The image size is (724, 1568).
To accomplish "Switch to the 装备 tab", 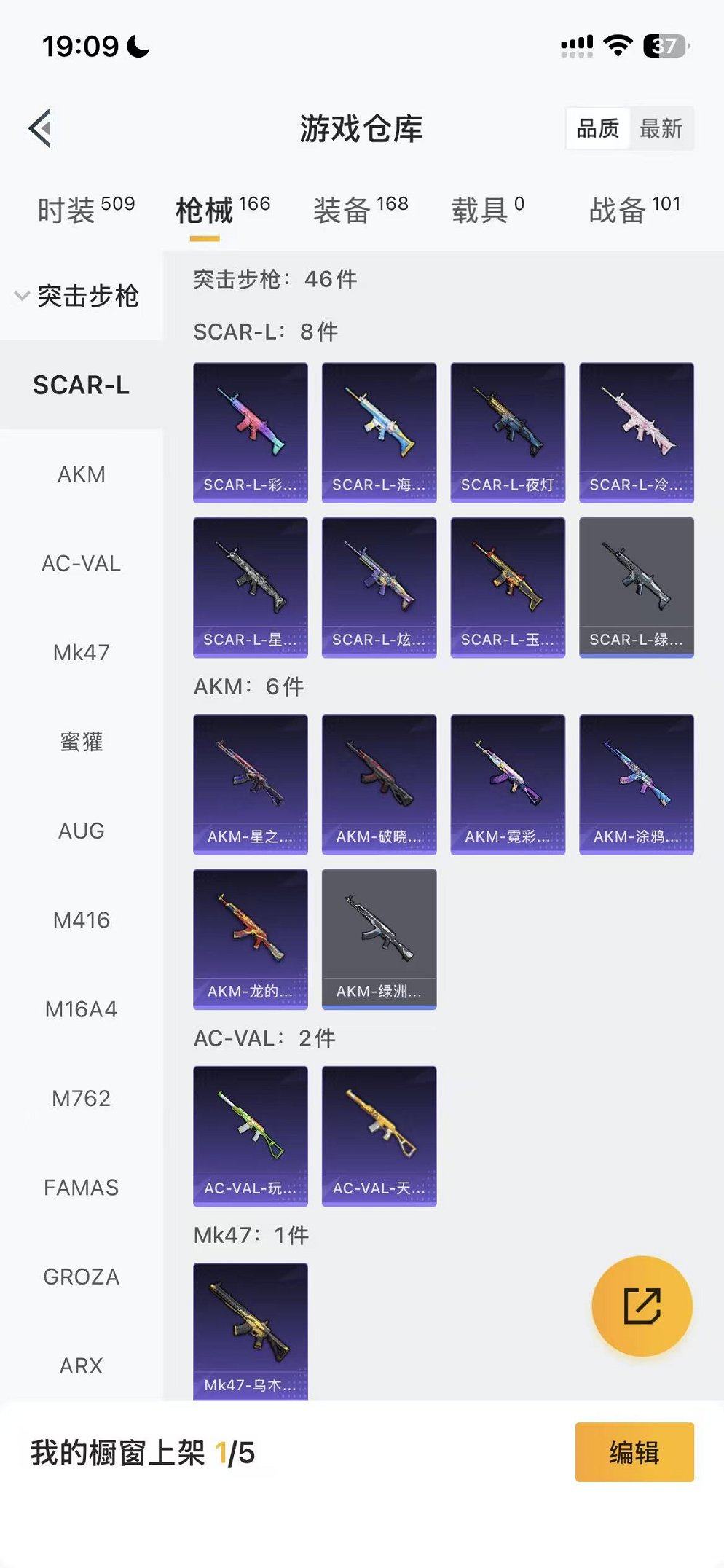I will [x=360, y=210].
